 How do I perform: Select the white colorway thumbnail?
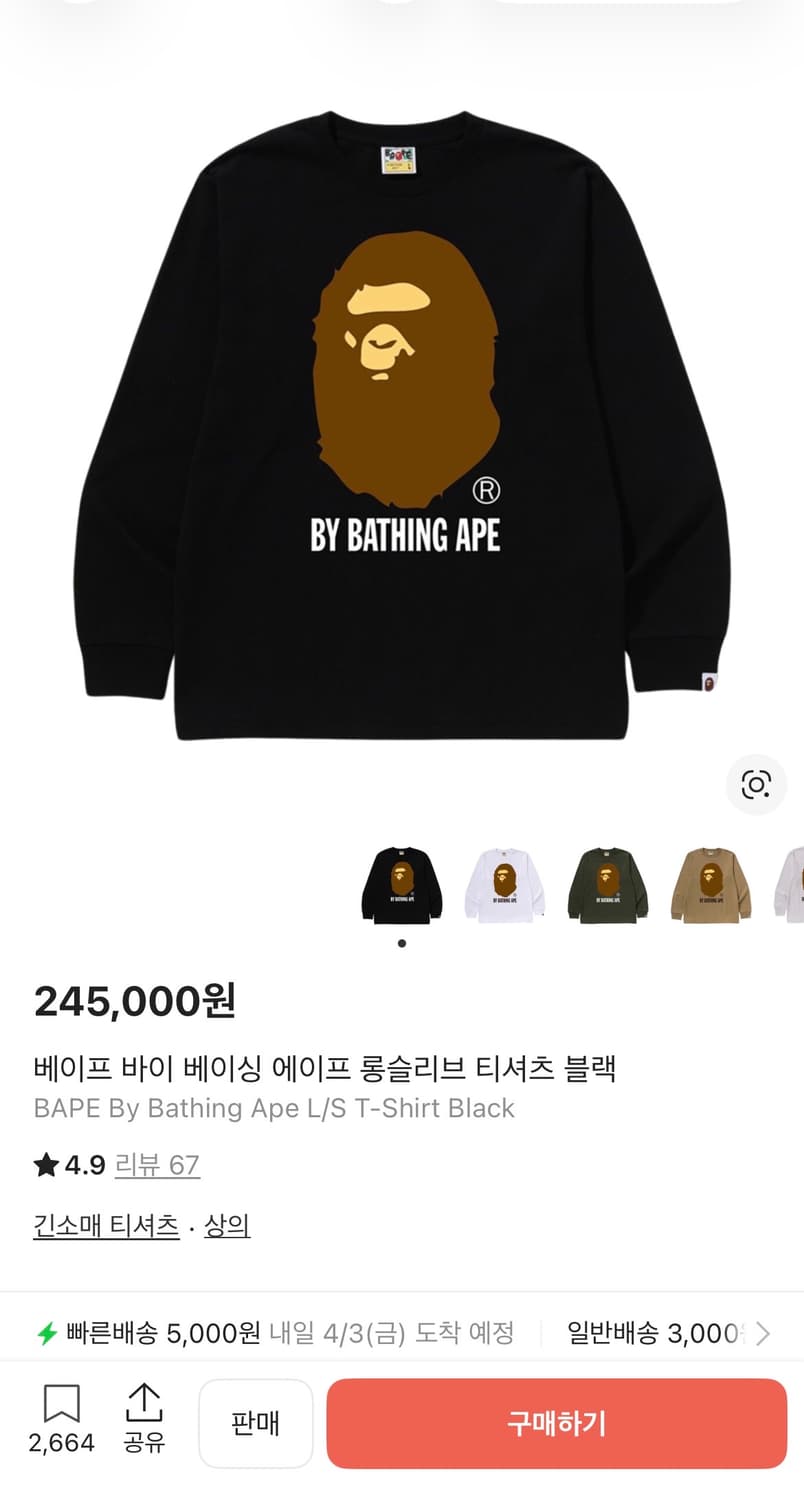[505, 886]
